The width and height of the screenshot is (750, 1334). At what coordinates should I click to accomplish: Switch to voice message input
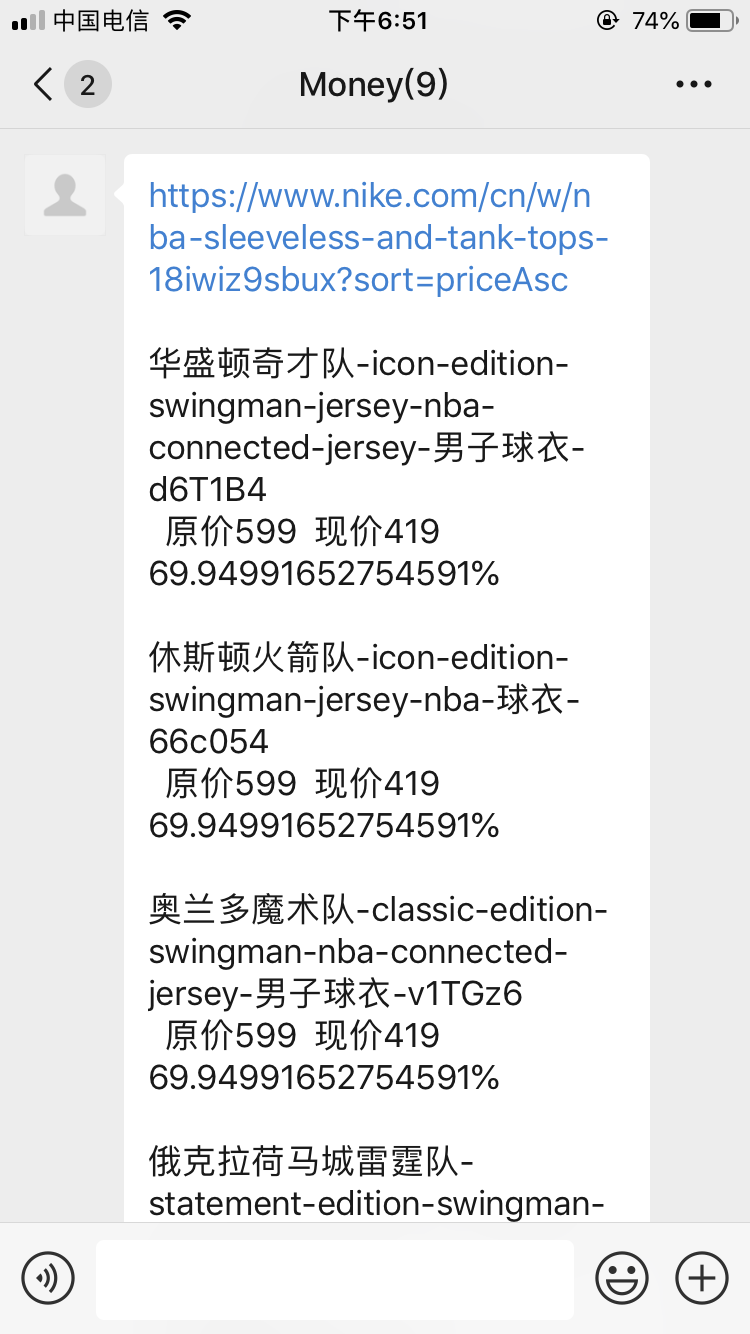(x=48, y=1277)
